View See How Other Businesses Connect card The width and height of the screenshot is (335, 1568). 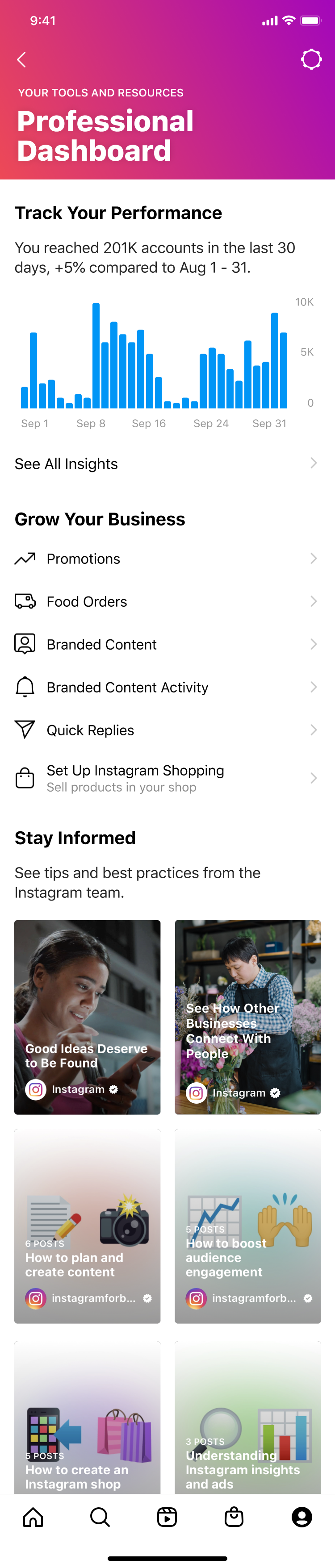[247, 1017]
